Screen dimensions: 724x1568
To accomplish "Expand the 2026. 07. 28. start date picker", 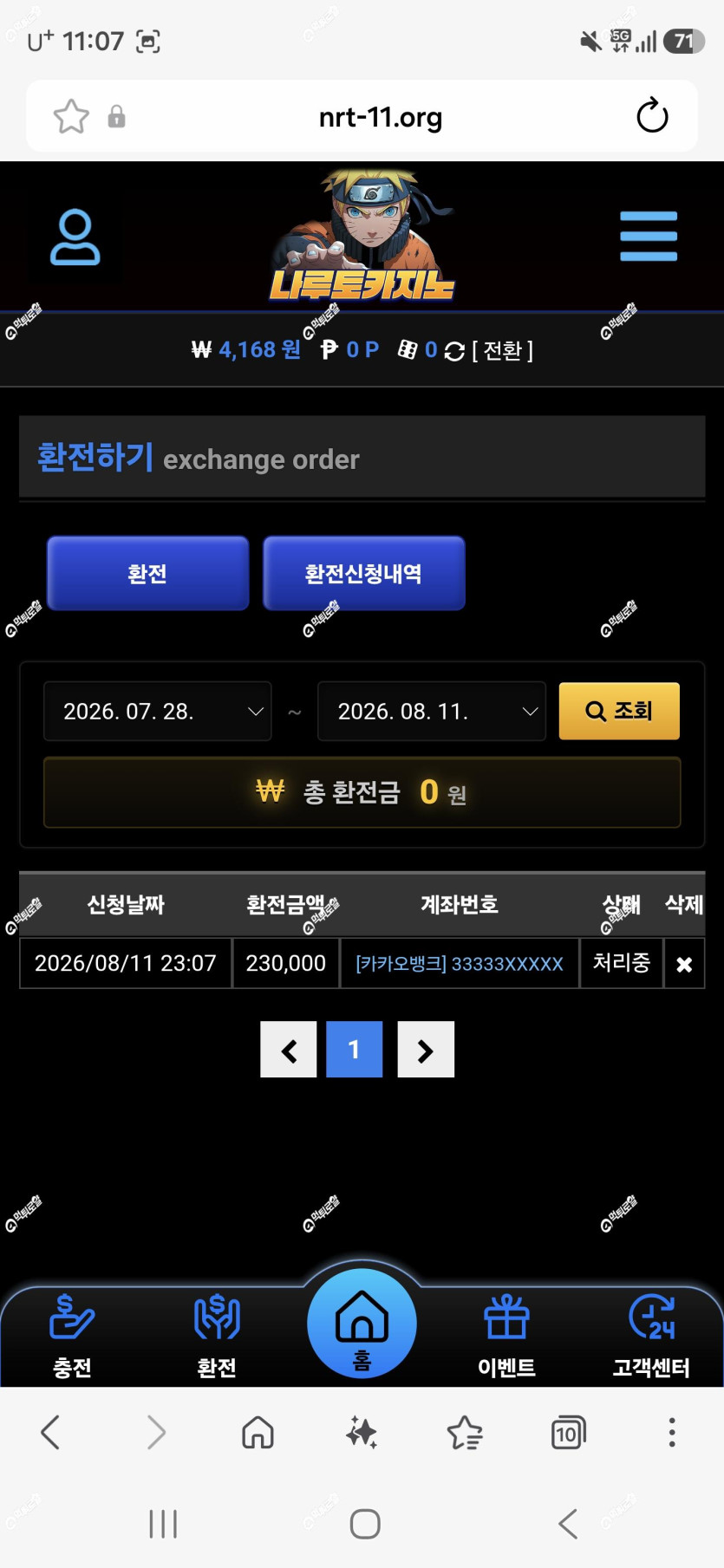I will [x=158, y=711].
